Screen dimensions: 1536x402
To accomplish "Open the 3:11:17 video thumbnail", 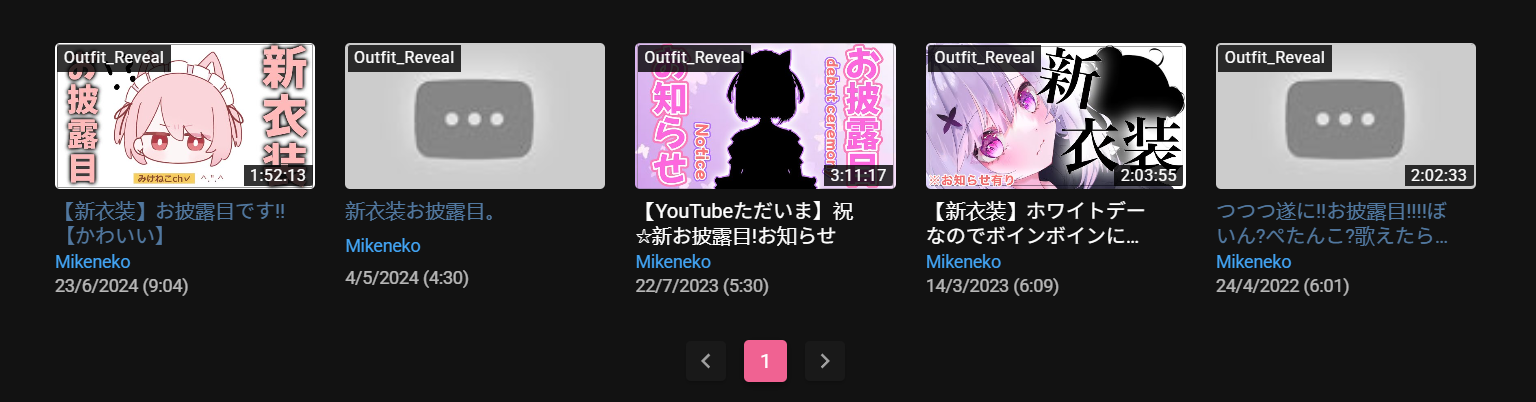I will (x=765, y=116).
